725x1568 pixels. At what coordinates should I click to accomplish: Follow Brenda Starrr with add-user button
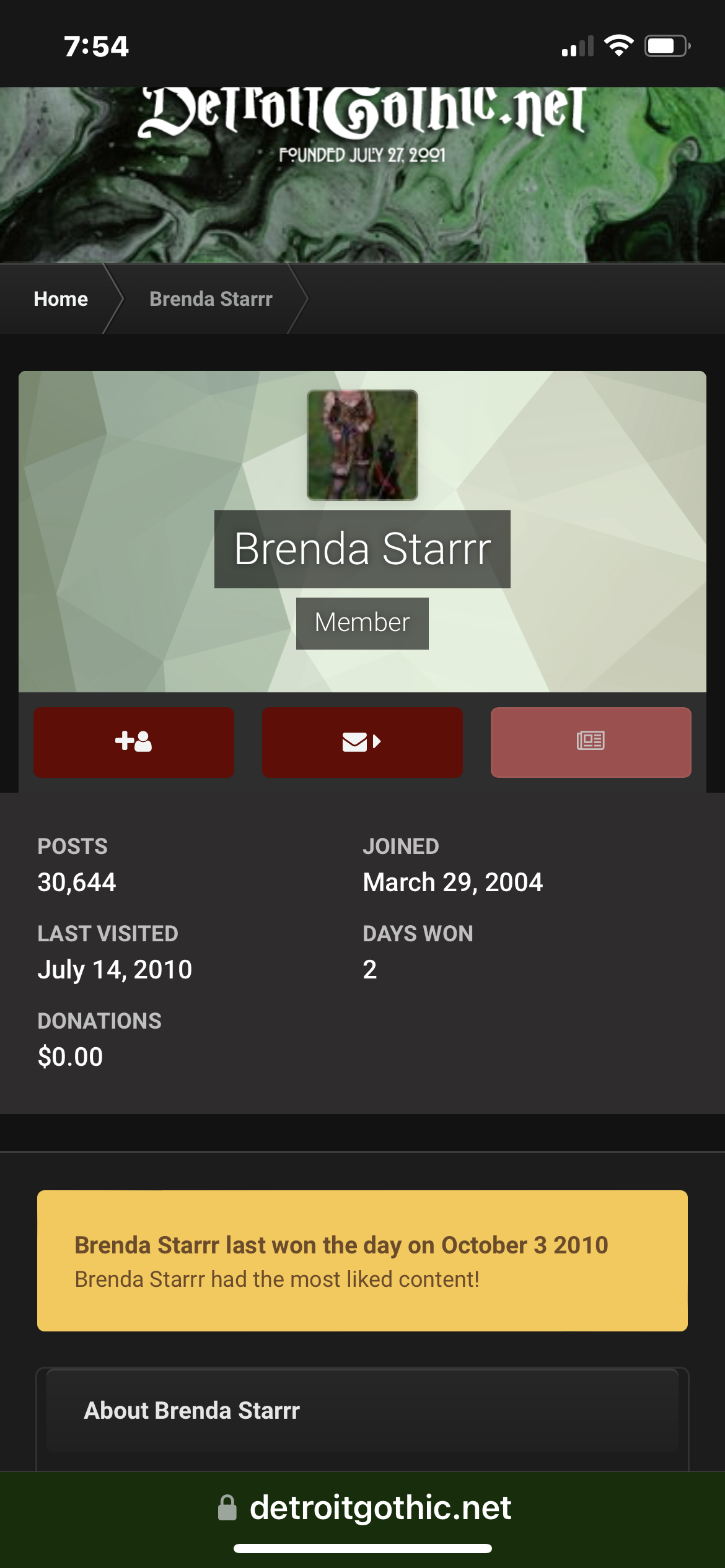coord(134,742)
